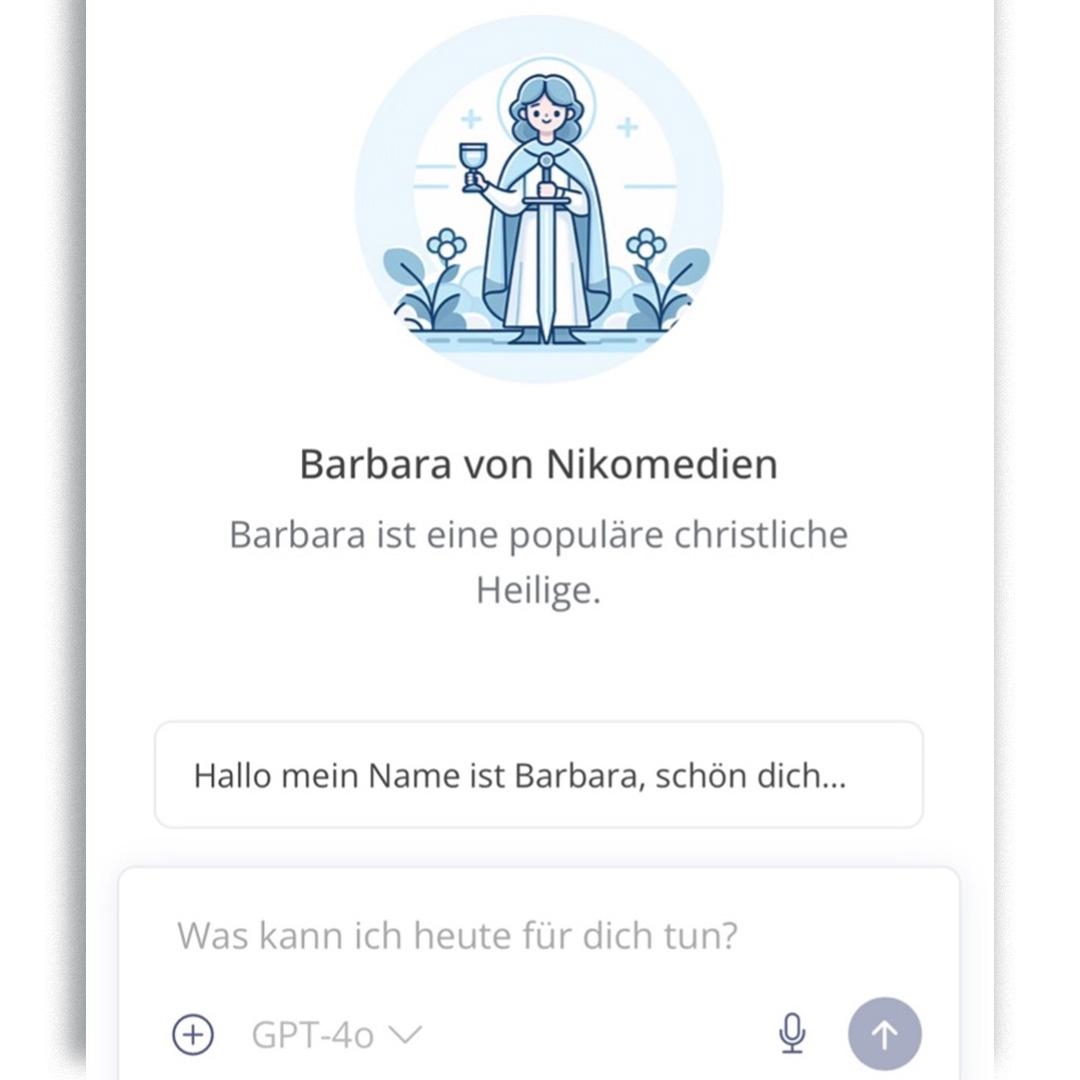1080x1080 pixels.
Task: Send the message with the arrow button
Action: point(884,1034)
